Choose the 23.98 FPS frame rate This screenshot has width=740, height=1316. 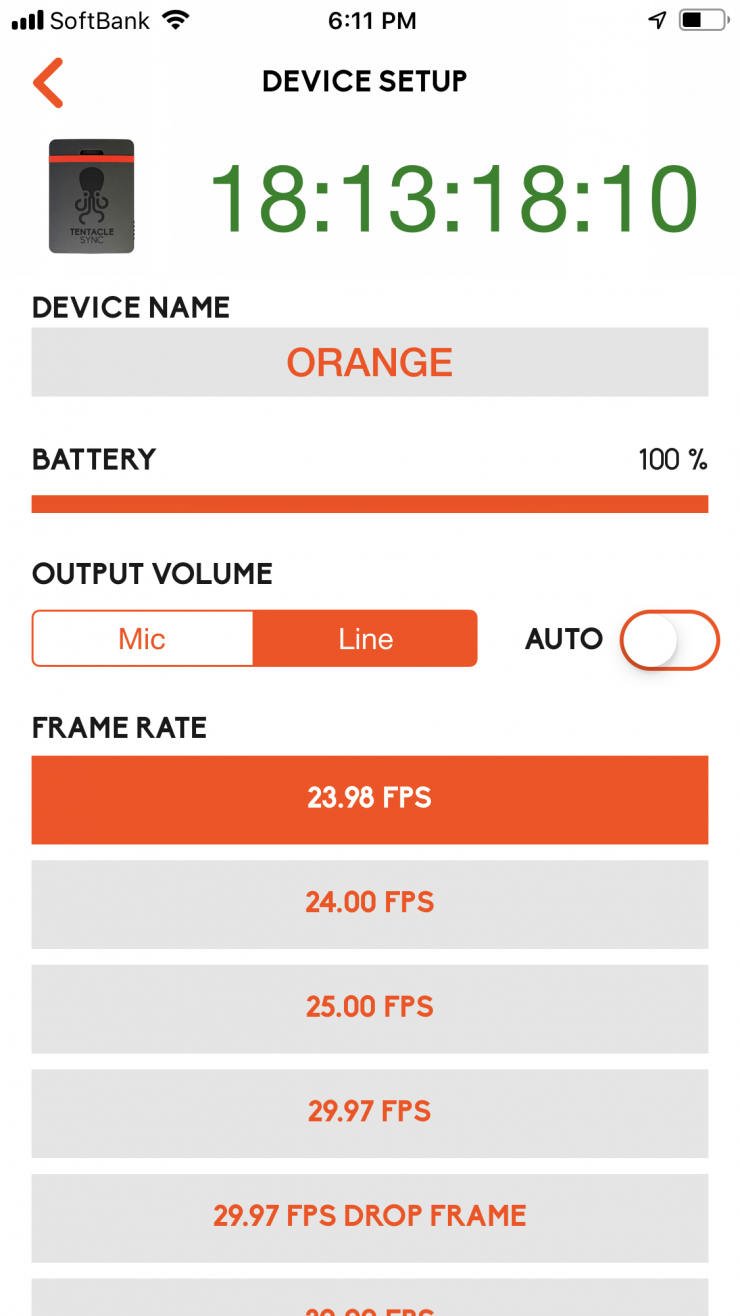pos(369,799)
